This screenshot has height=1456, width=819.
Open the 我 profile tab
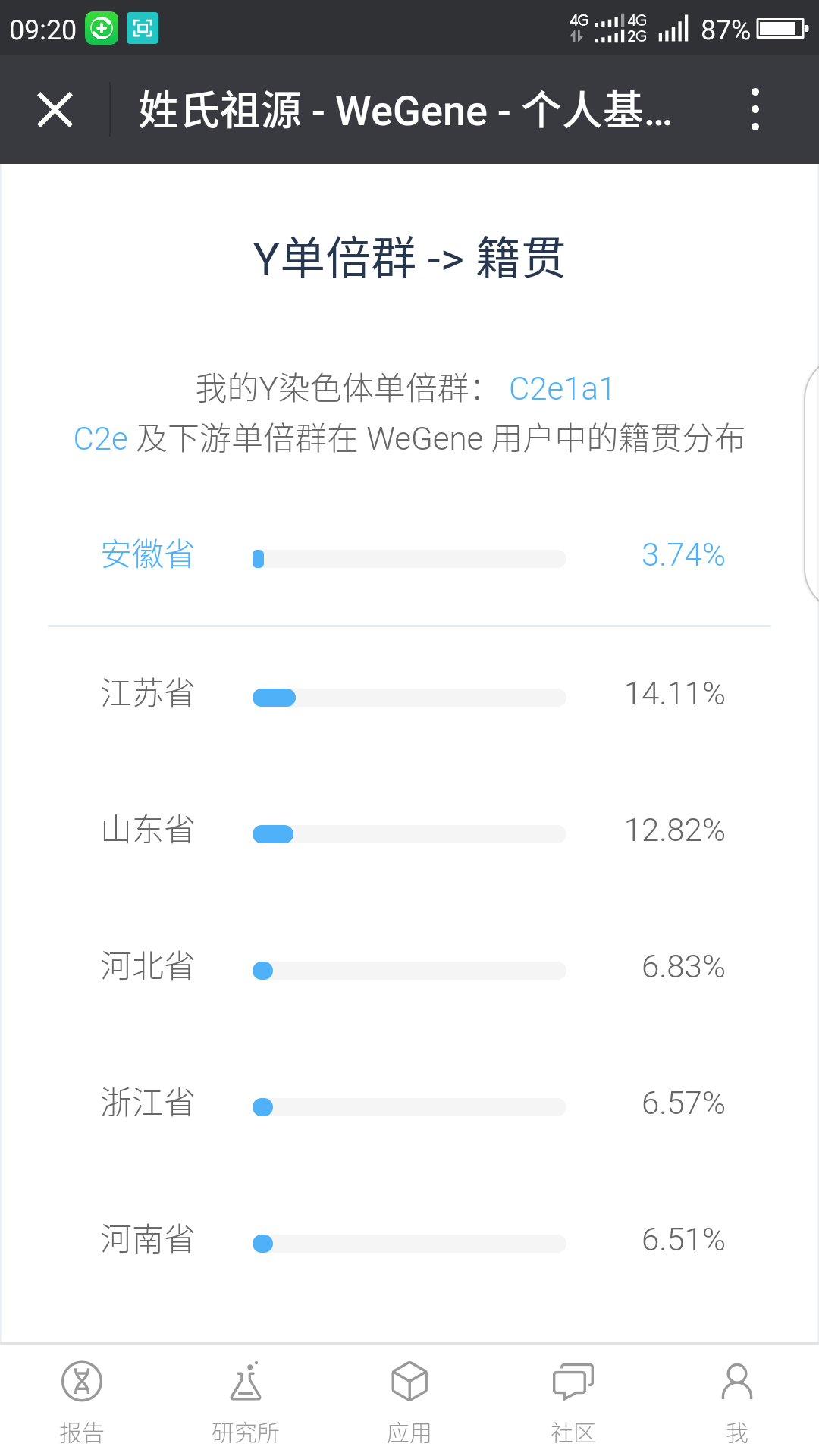[737, 1401]
